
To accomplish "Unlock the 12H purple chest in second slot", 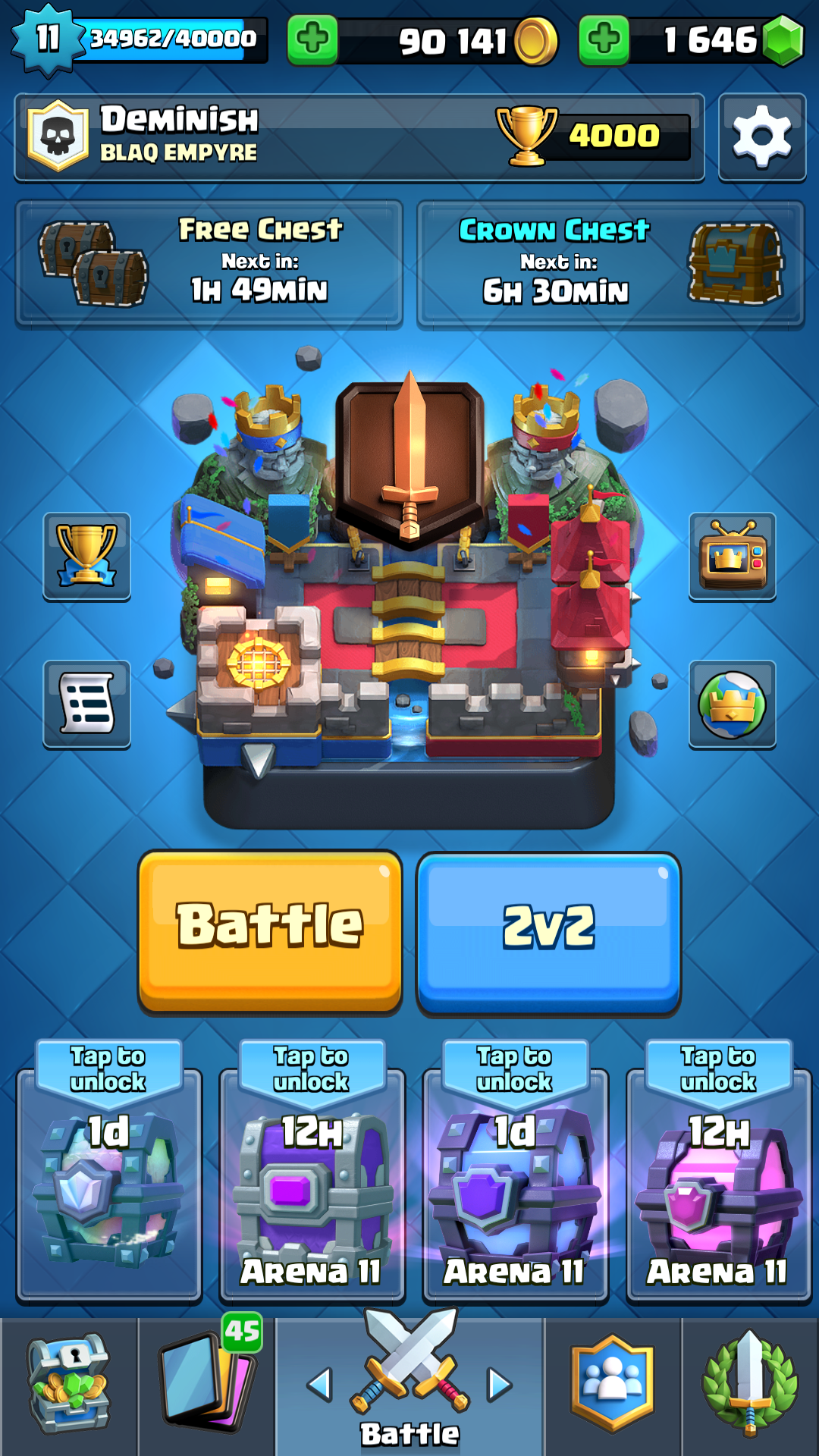I will (x=312, y=1172).
